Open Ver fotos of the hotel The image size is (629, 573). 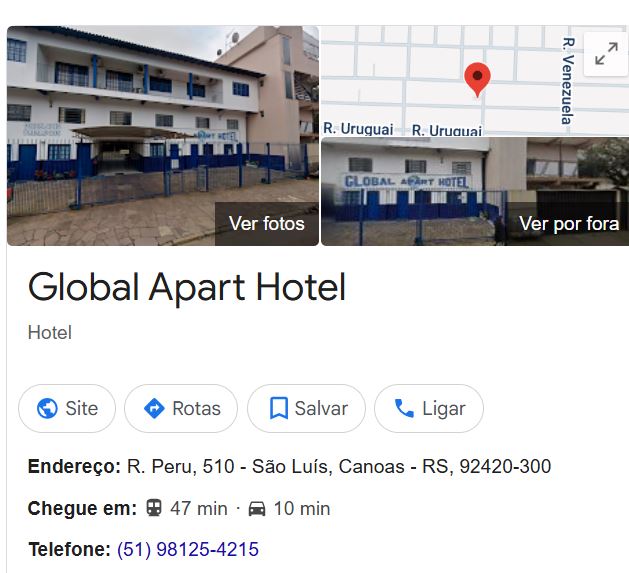click(266, 223)
